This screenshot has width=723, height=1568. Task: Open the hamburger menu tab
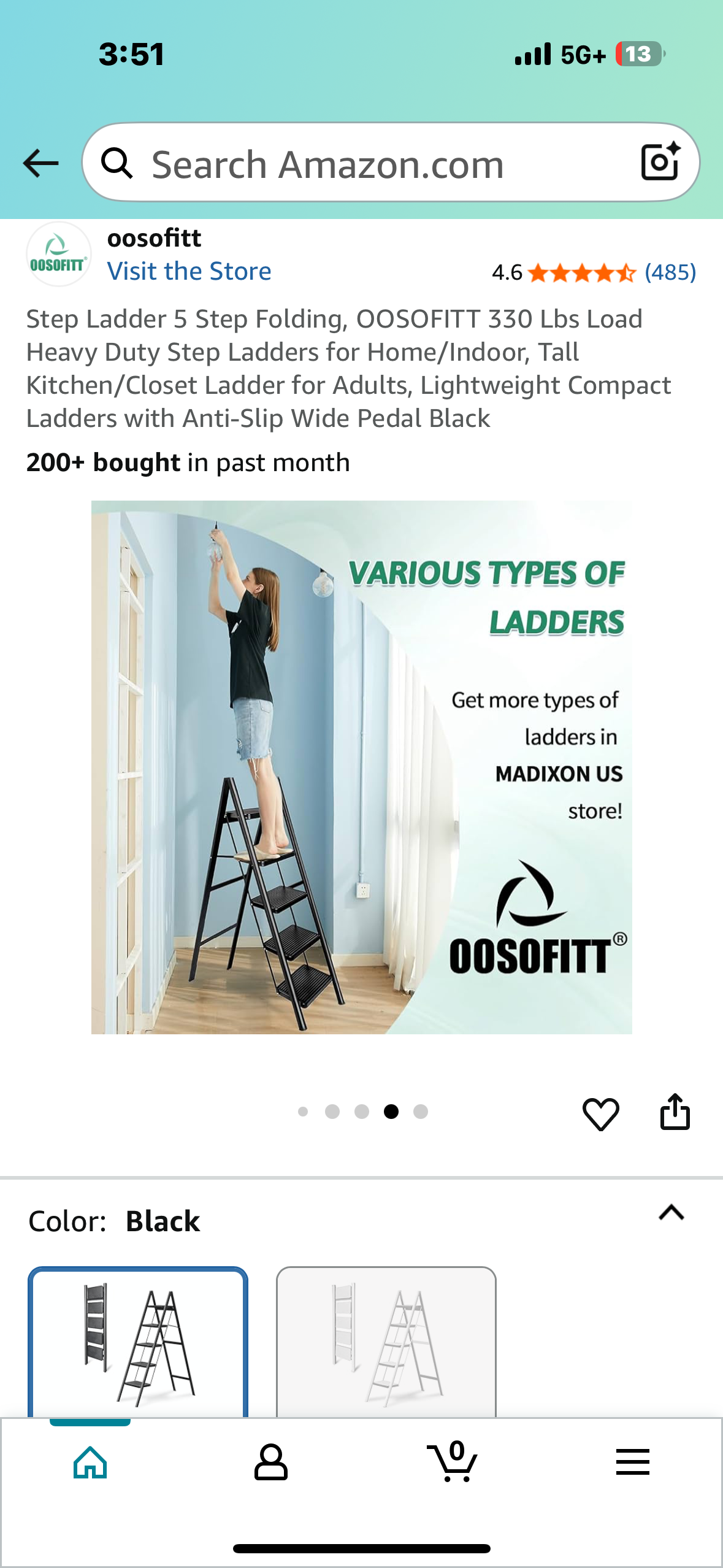pos(632,1462)
